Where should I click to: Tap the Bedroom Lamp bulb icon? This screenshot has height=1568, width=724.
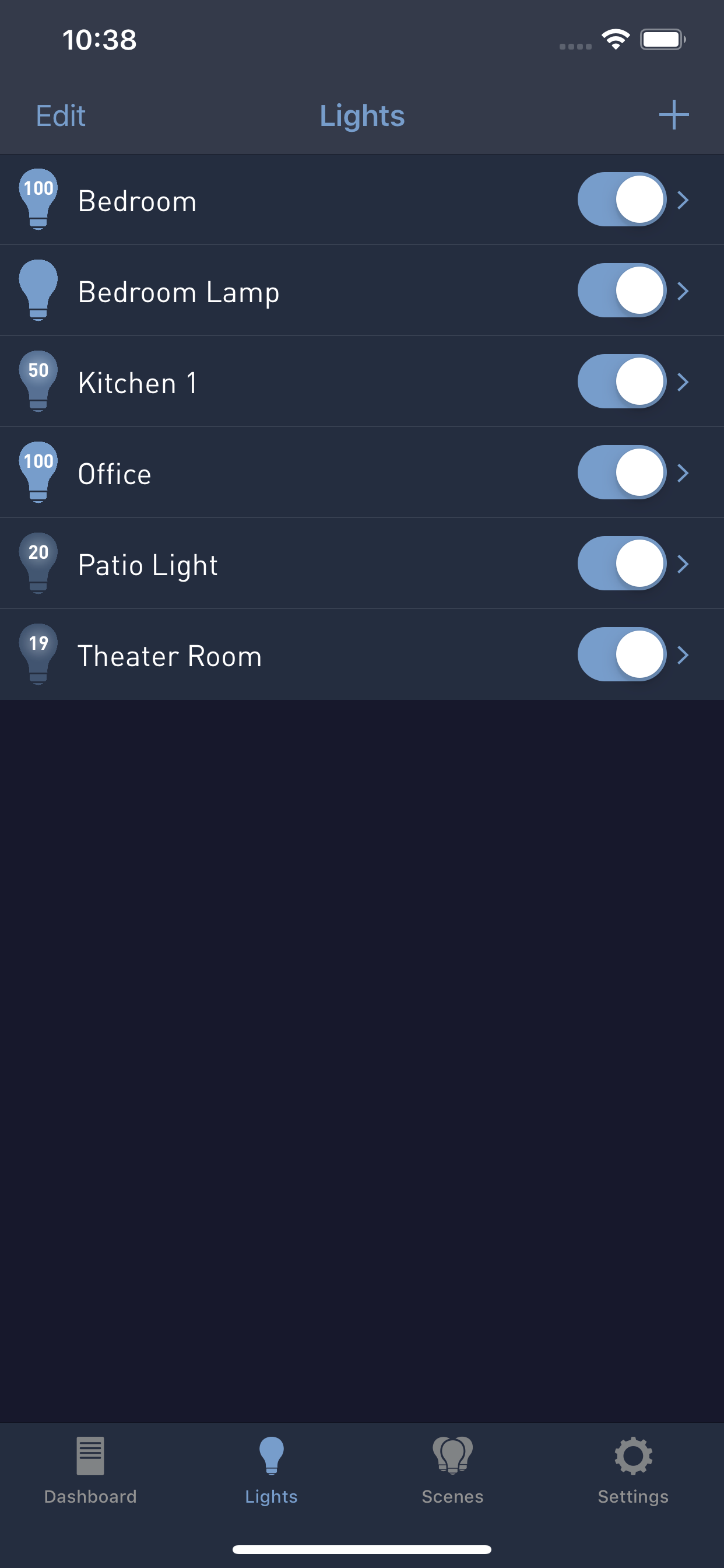39,290
